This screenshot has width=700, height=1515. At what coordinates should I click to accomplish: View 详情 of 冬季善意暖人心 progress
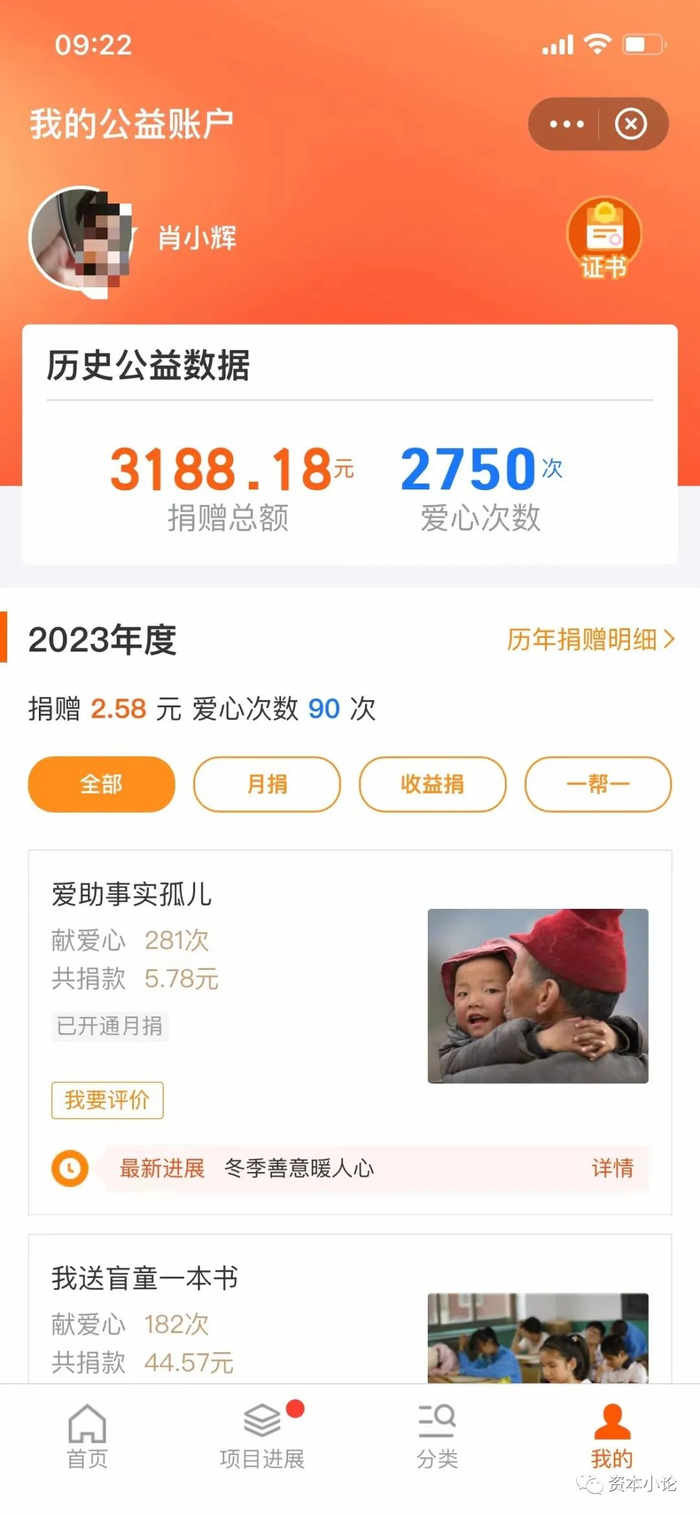(612, 1168)
